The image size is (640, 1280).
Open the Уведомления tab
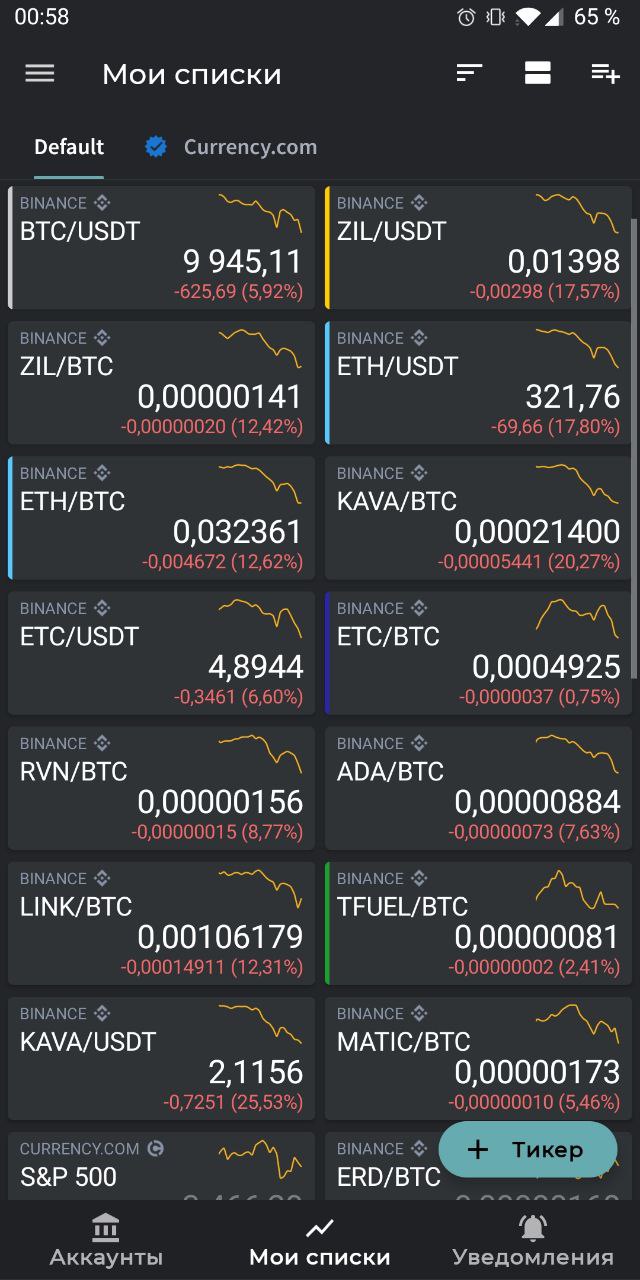[x=533, y=1240]
